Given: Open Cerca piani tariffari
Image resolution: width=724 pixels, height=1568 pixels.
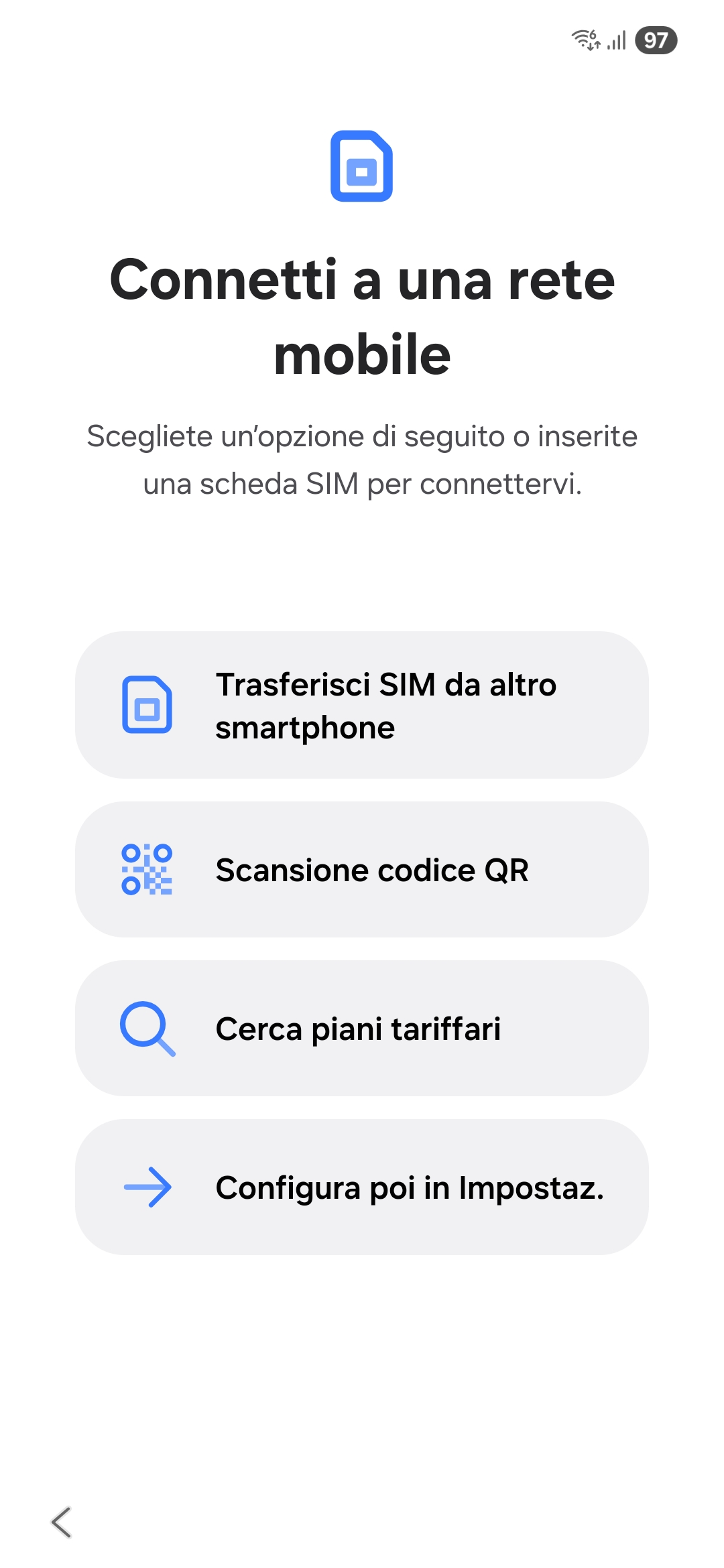Looking at the screenshot, I should pyautogui.click(x=362, y=1029).
